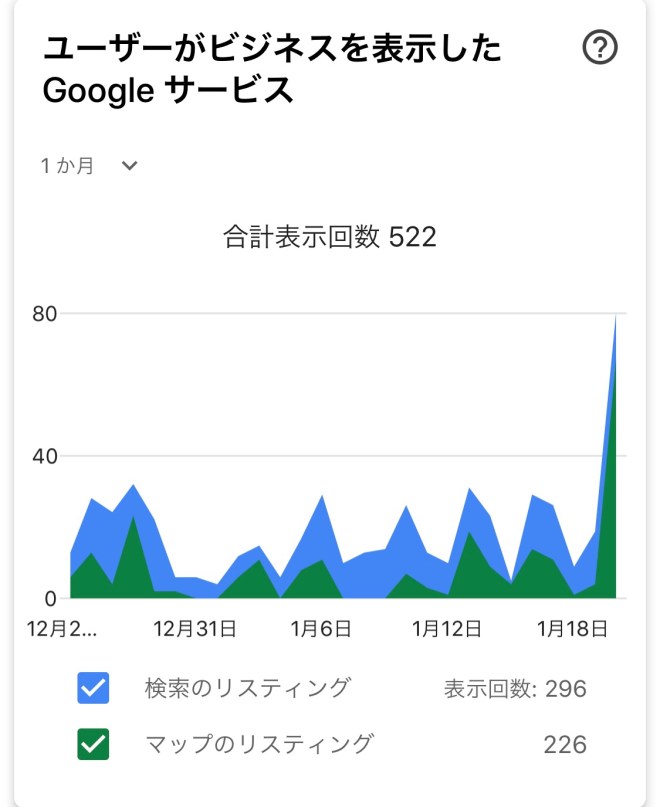The width and height of the screenshot is (660, 807).
Task: Expand the 1か月 period dropdown
Action: 89,166
